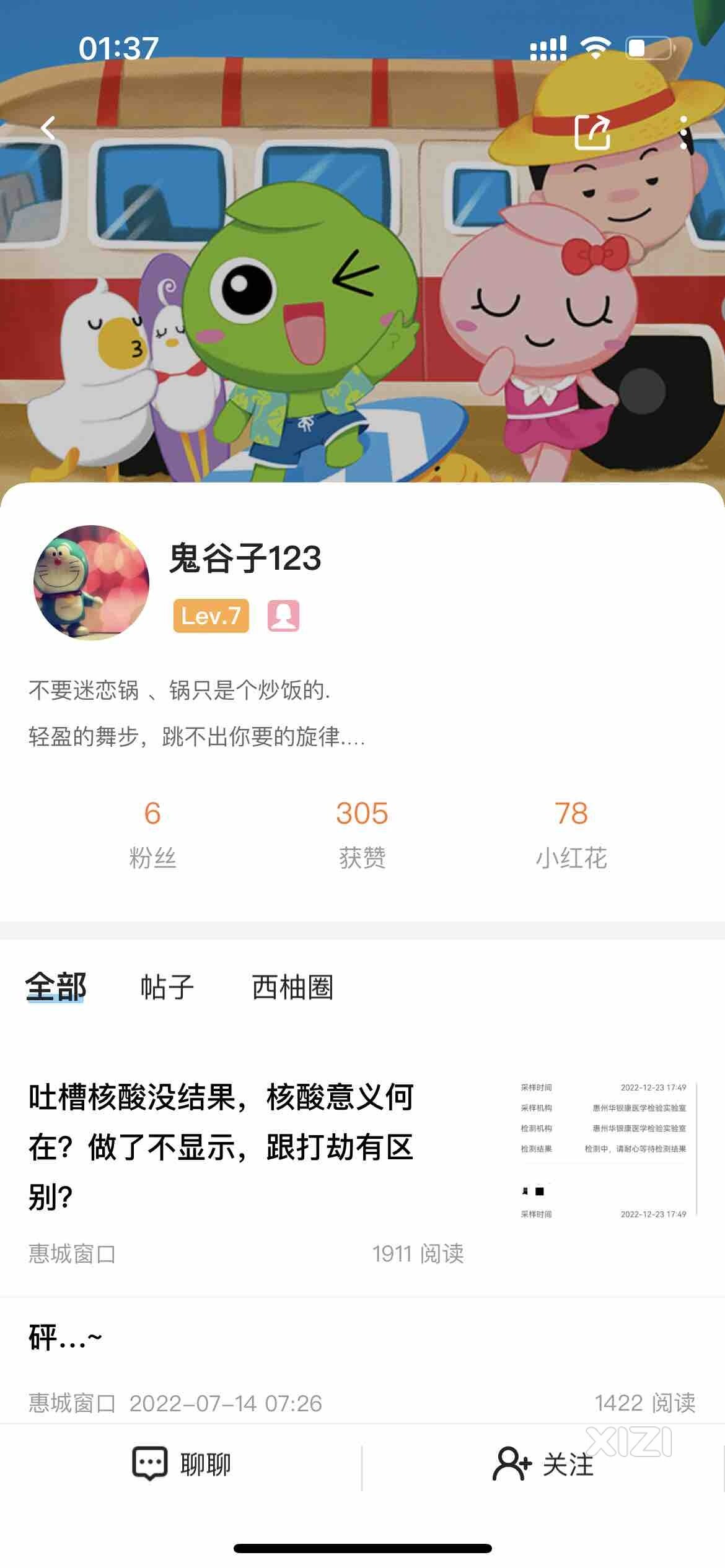Open the post titled 砰…~
Screen dimensions: 725x1568
65,1338
